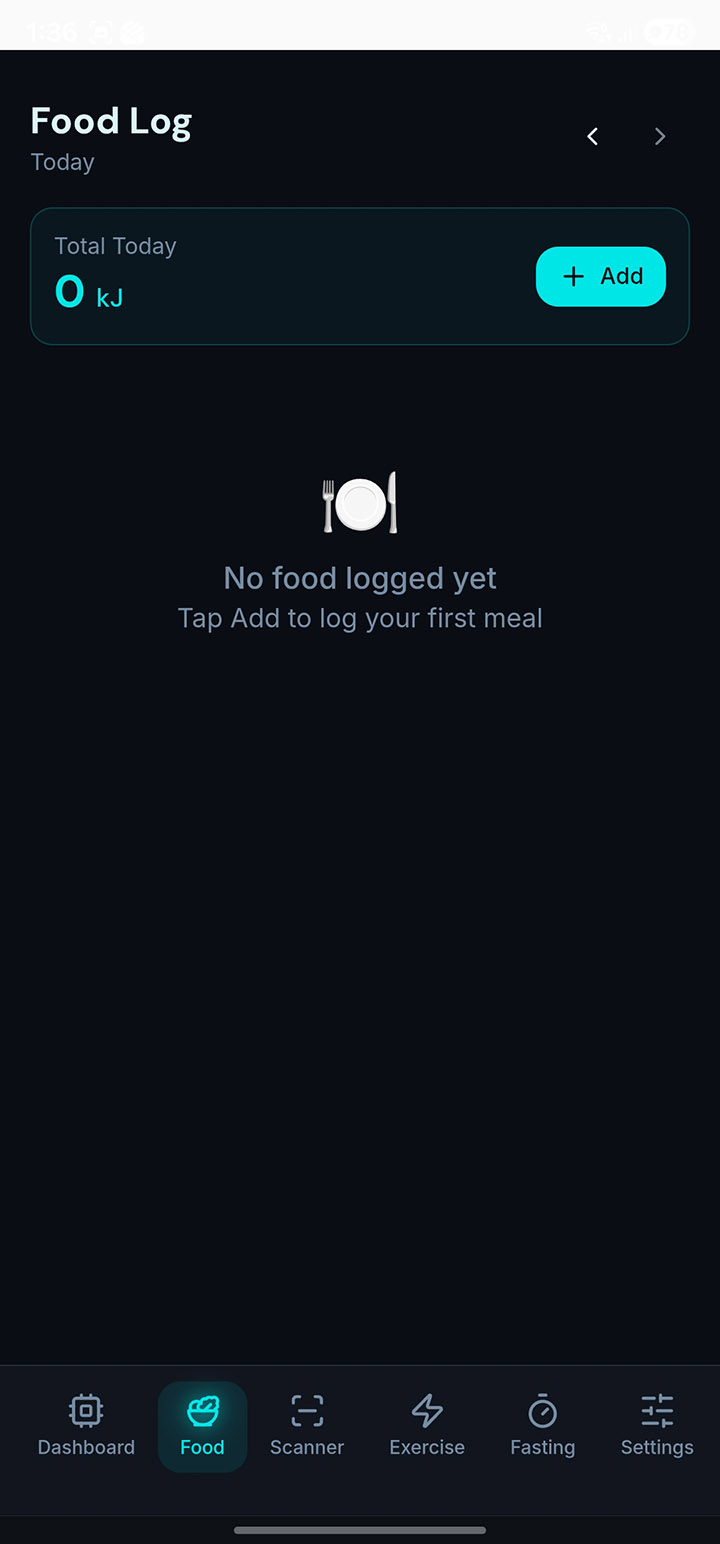Screen dimensions: 720x1544
Task: Go to Settings
Action: click(657, 1425)
